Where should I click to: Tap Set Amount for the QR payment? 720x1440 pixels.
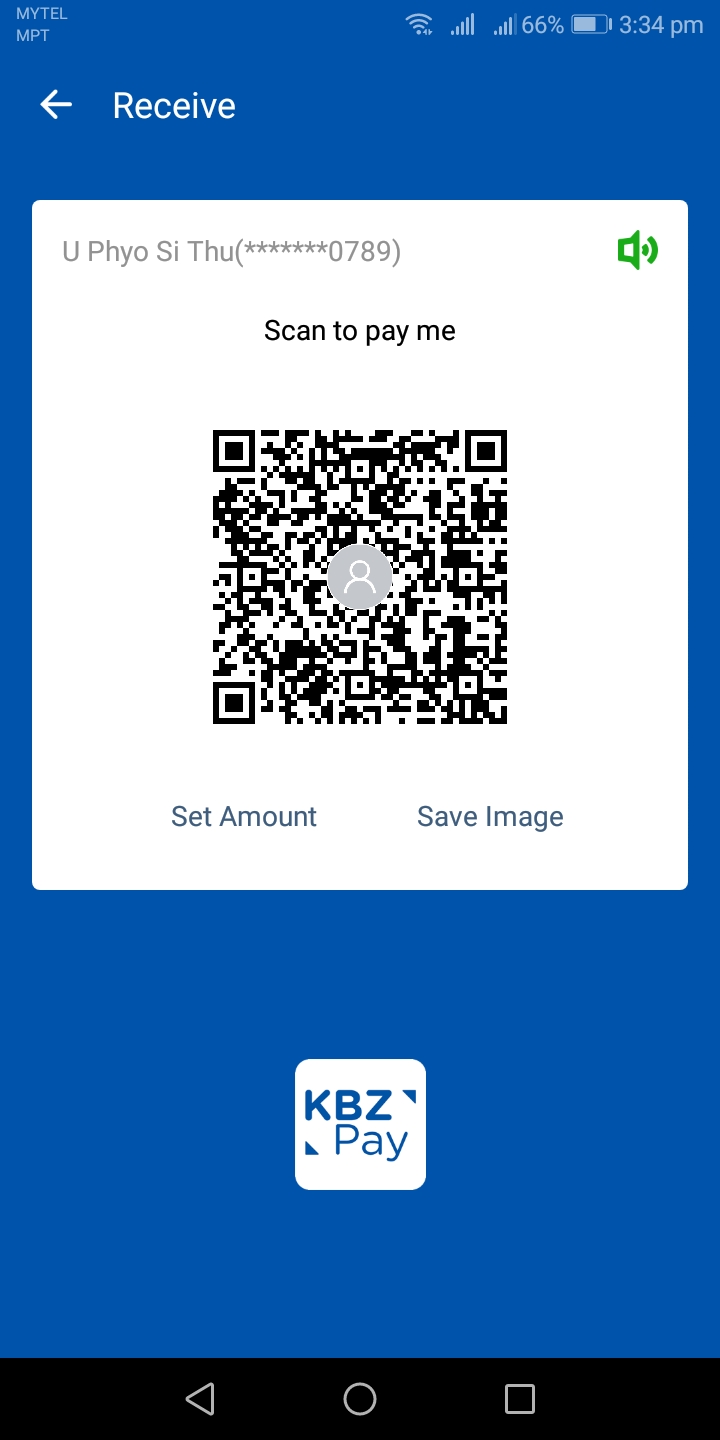tap(243, 816)
